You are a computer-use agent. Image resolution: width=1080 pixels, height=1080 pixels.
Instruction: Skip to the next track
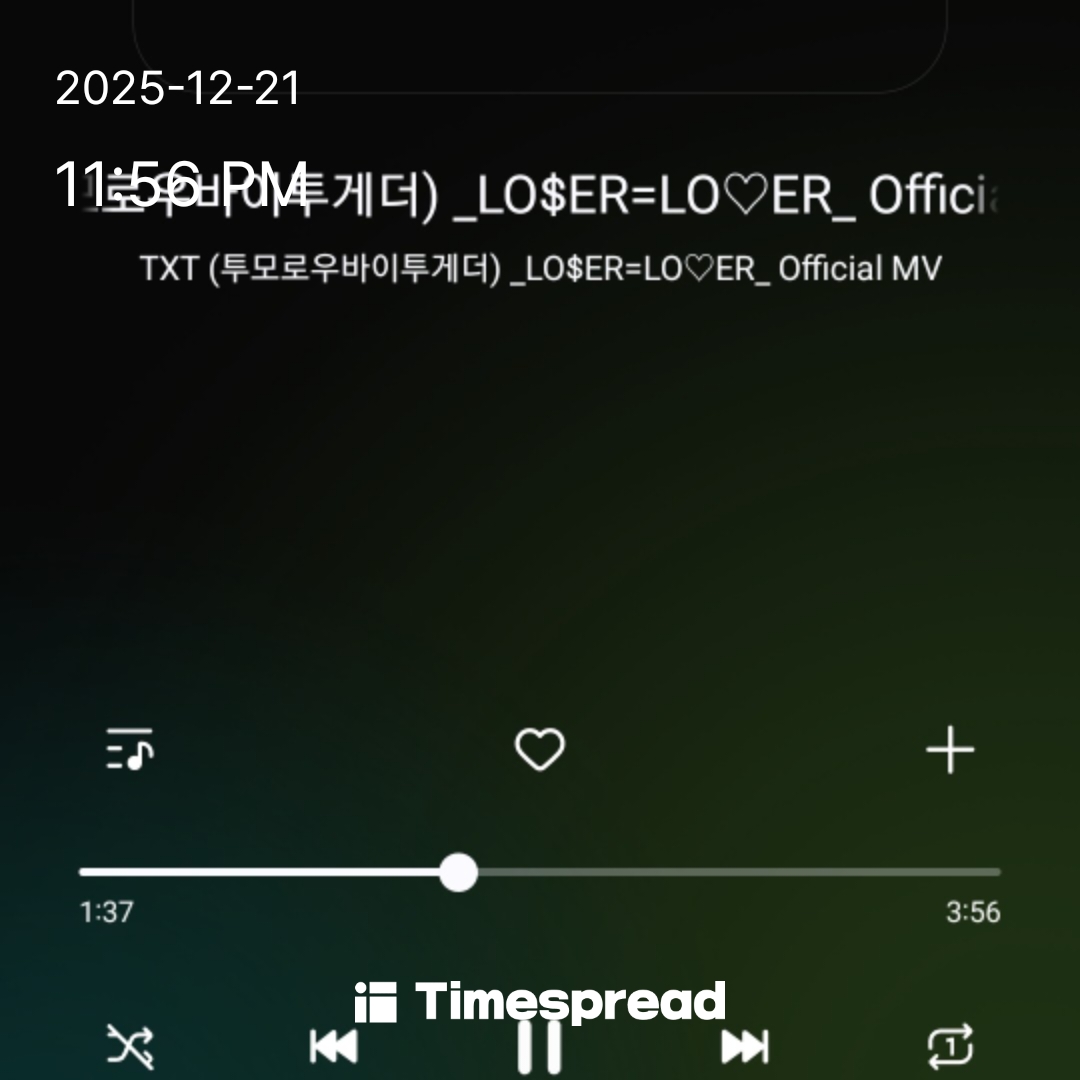[745, 1046]
